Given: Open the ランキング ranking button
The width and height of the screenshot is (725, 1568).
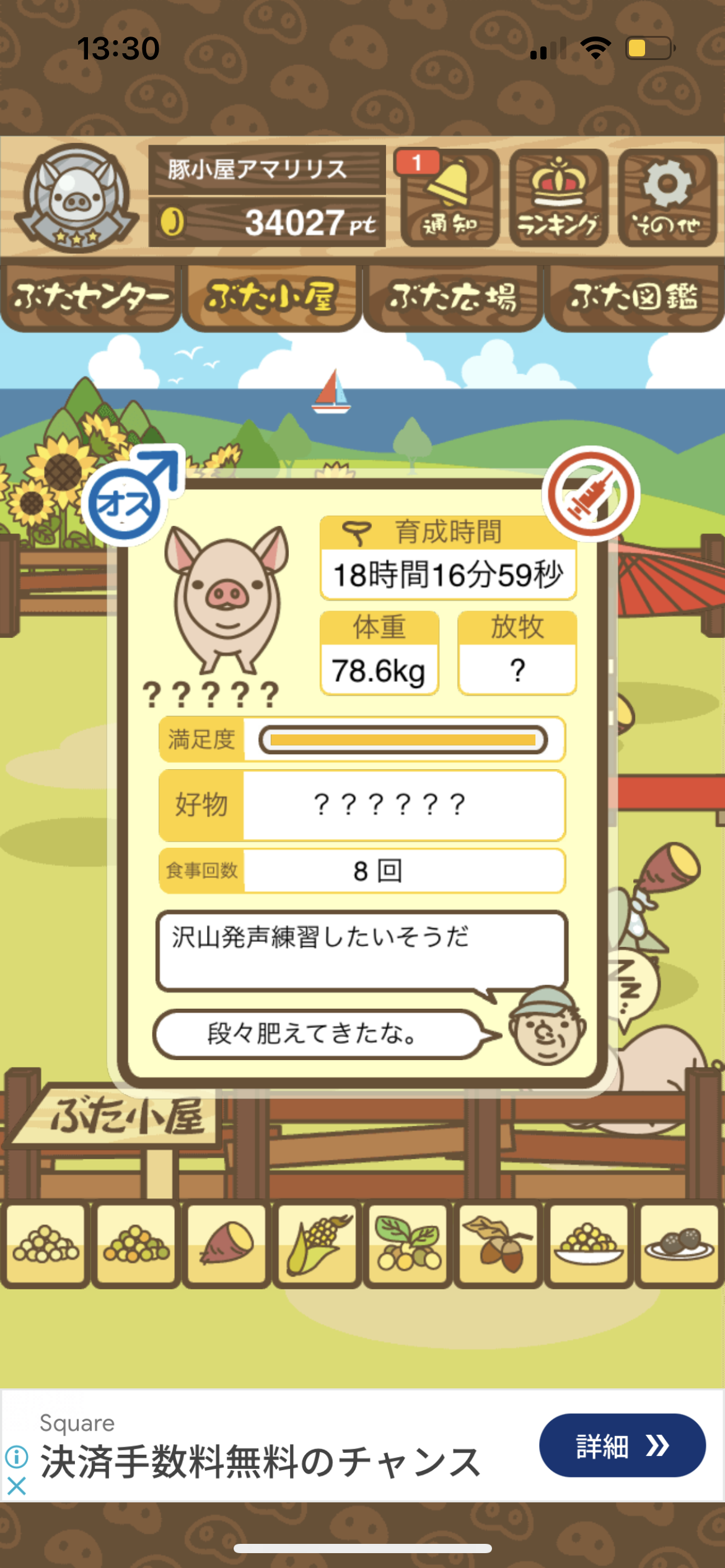Looking at the screenshot, I should tap(558, 198).
